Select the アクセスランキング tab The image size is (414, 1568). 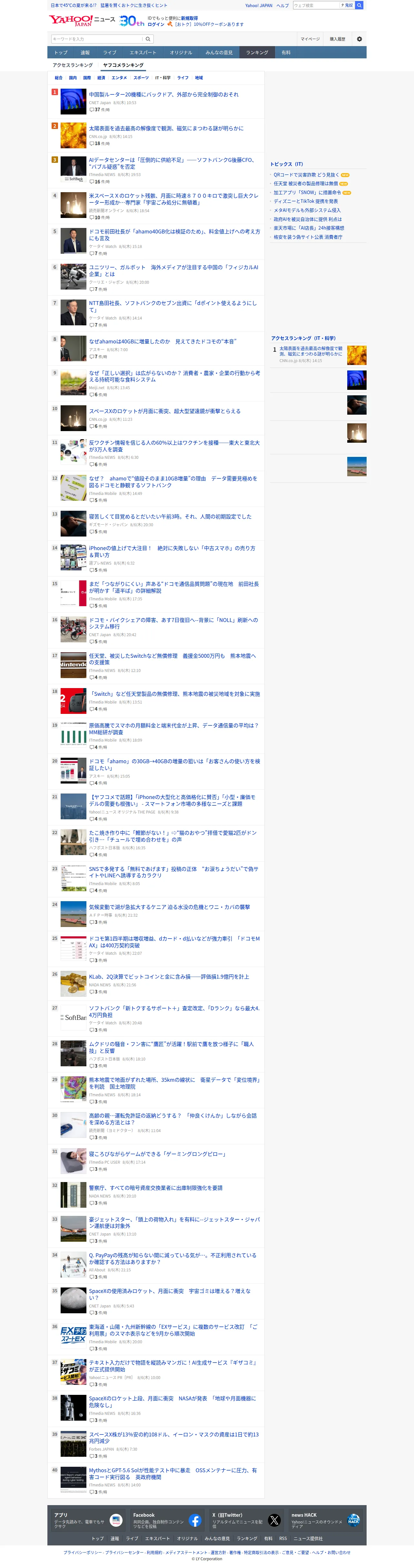73,65
